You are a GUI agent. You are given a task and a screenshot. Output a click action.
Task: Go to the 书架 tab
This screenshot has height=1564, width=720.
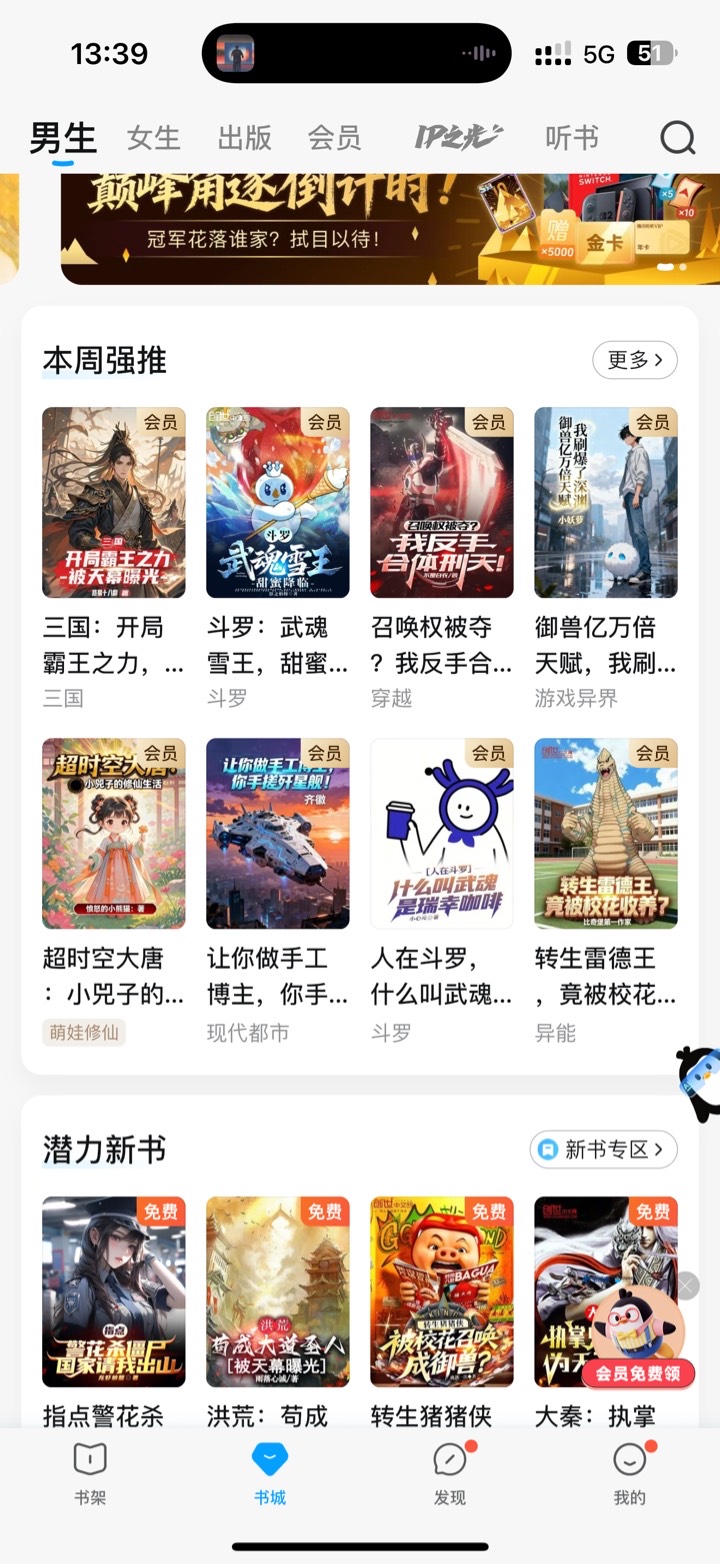coord(90,1473)
